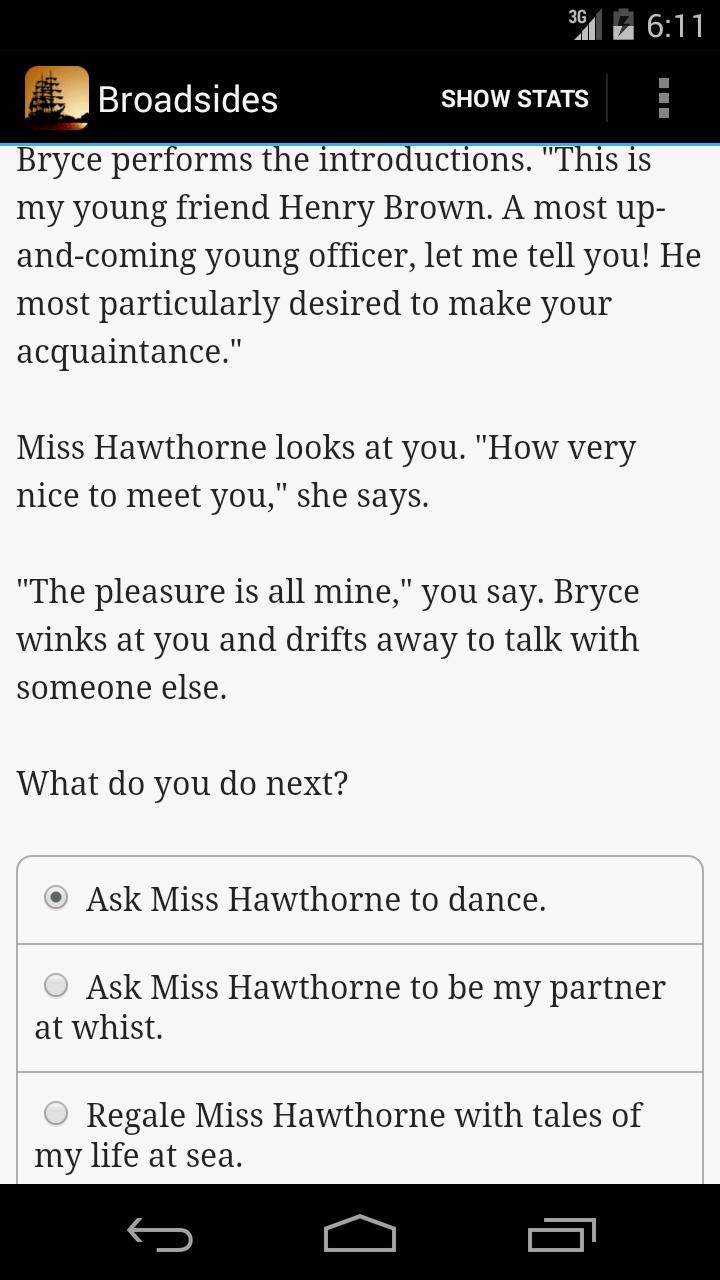Open the three-dot options dropdown
Viewport: 720px width, 1280px height.
pyautogui.click(x=663, y=97)
